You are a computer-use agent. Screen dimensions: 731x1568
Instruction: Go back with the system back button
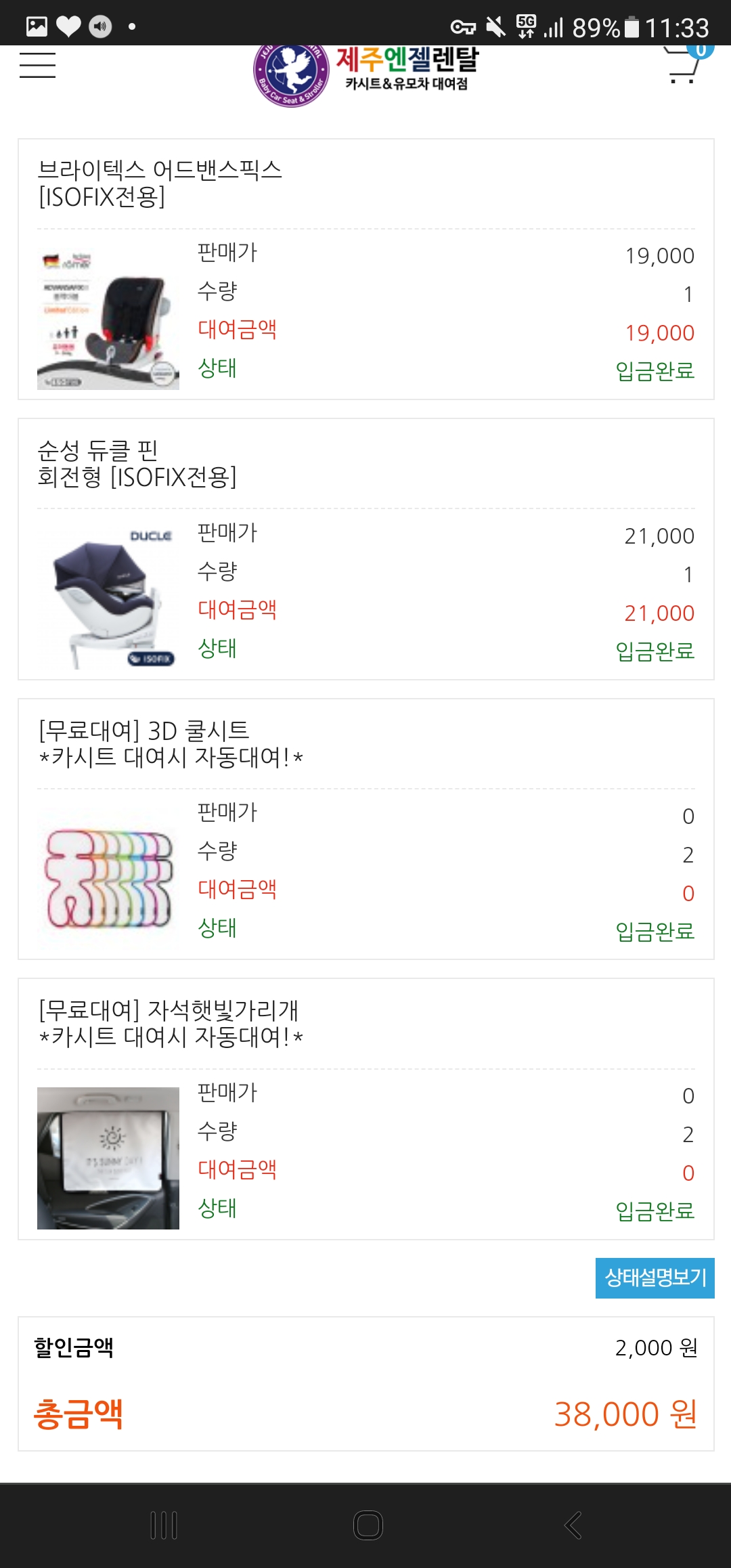573,1525
